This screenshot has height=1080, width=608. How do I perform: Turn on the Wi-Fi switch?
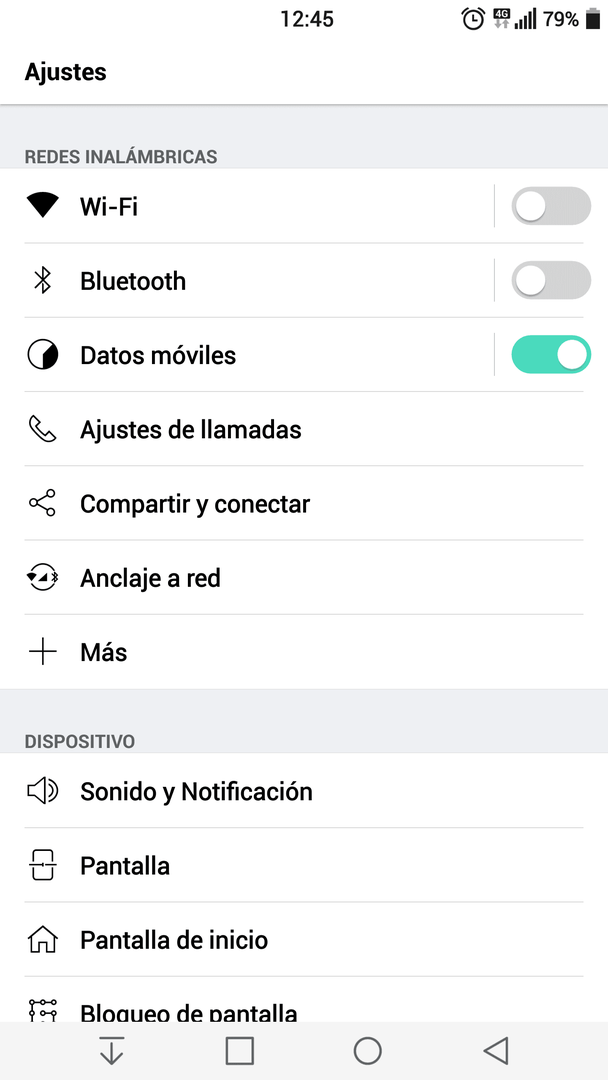[551, 206]
